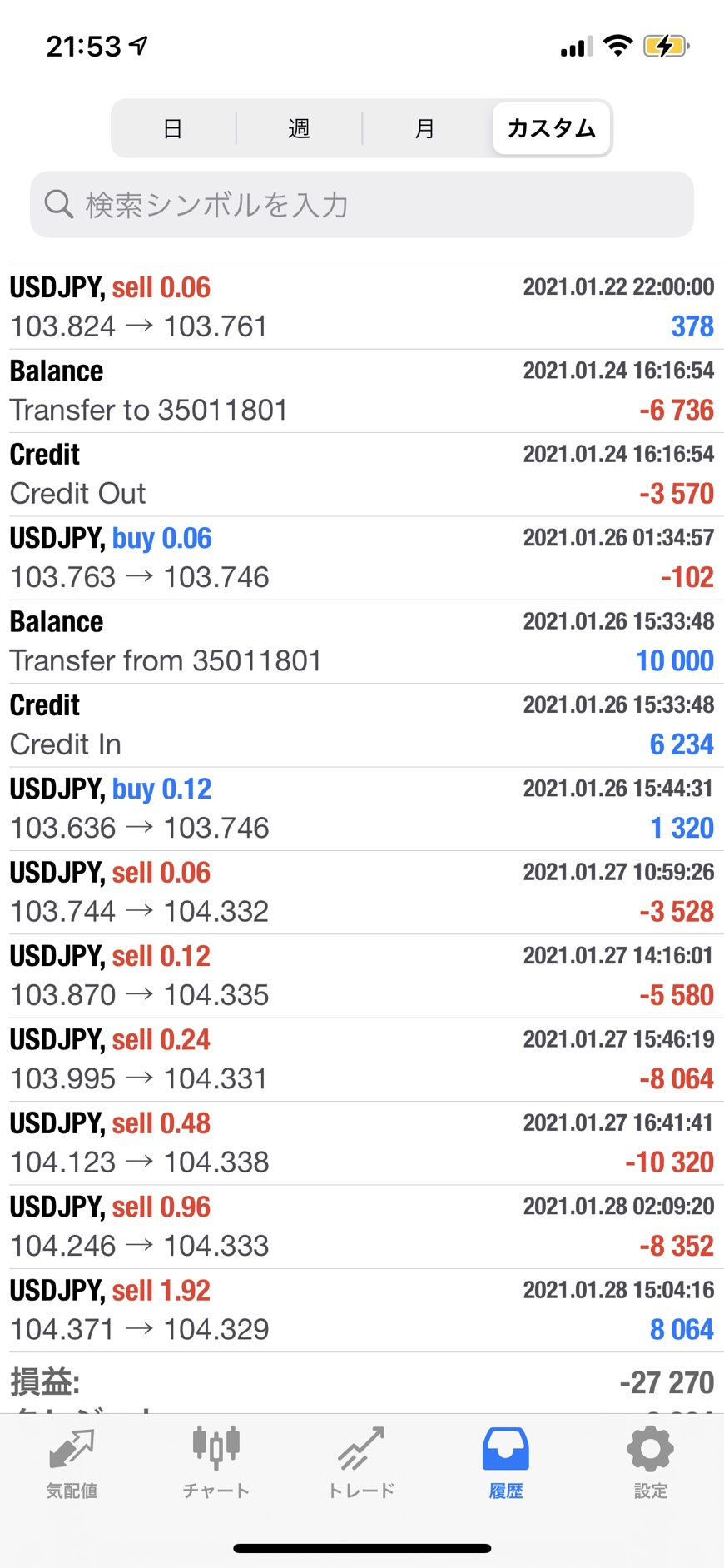Viewport: 724px width, 1568px height.
Task: Open the 履歴 history tab
Action: 506,1463
